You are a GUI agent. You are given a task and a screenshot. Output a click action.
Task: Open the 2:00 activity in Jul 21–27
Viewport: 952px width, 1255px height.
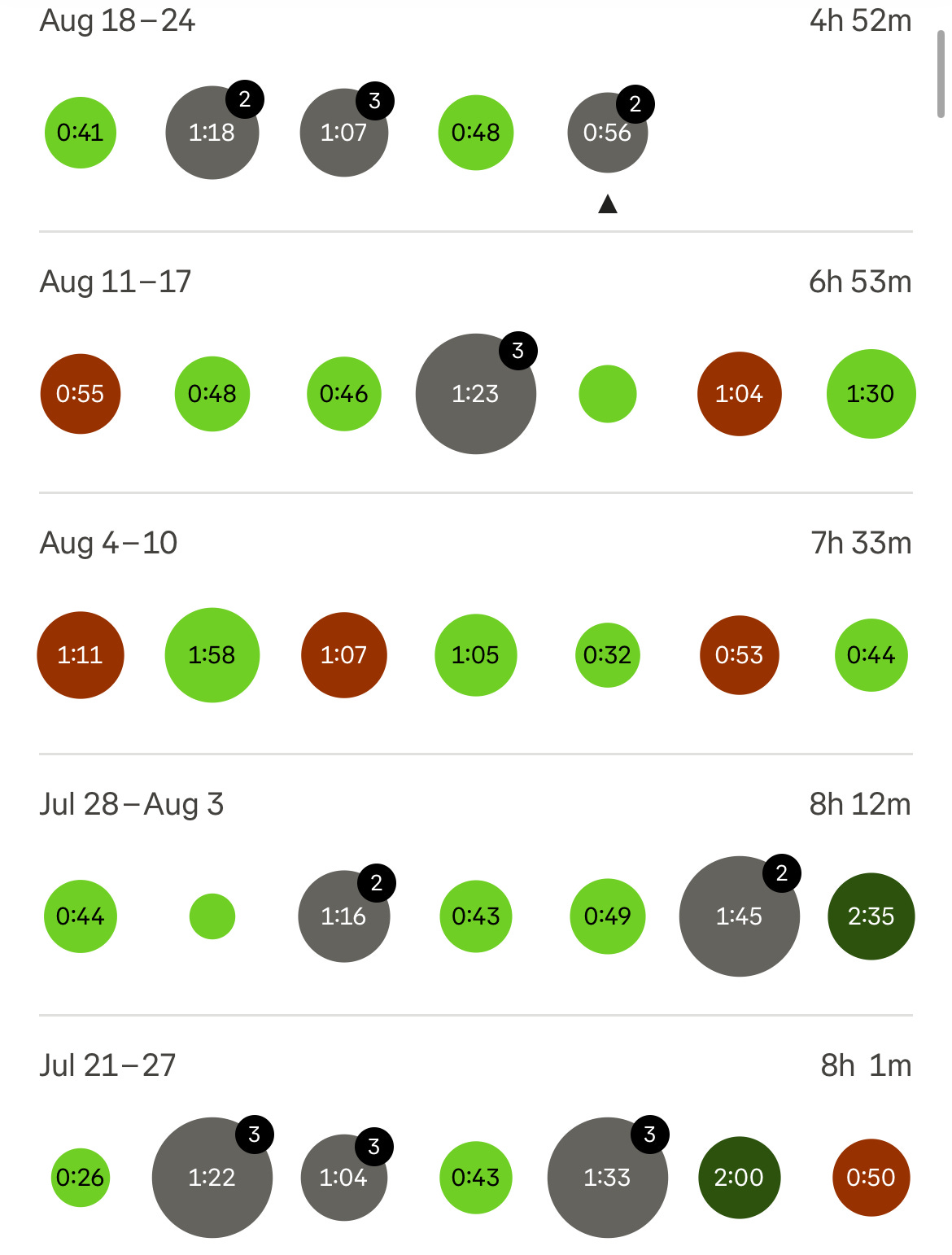pyautogui.click(x=739, y=1178)
